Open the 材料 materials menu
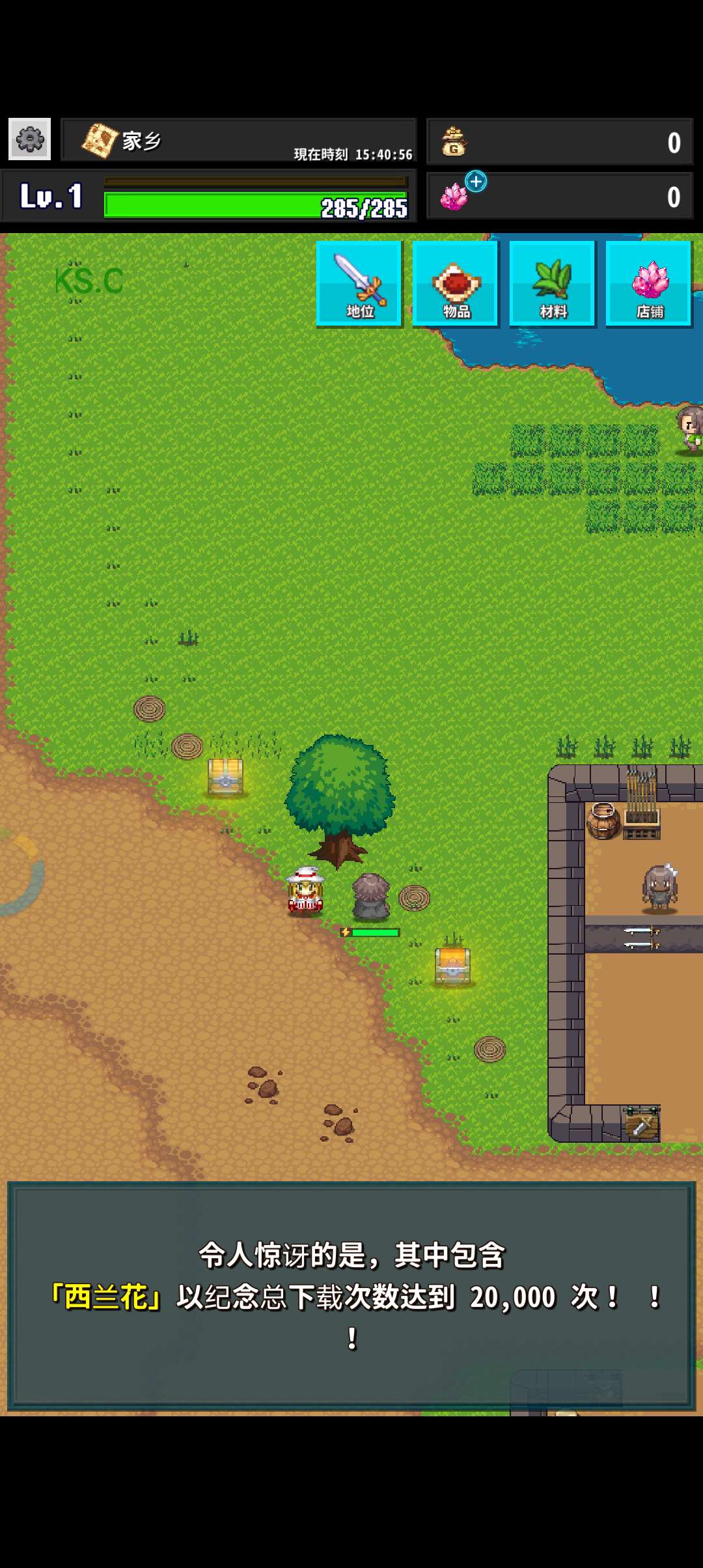 click(553, 284)
